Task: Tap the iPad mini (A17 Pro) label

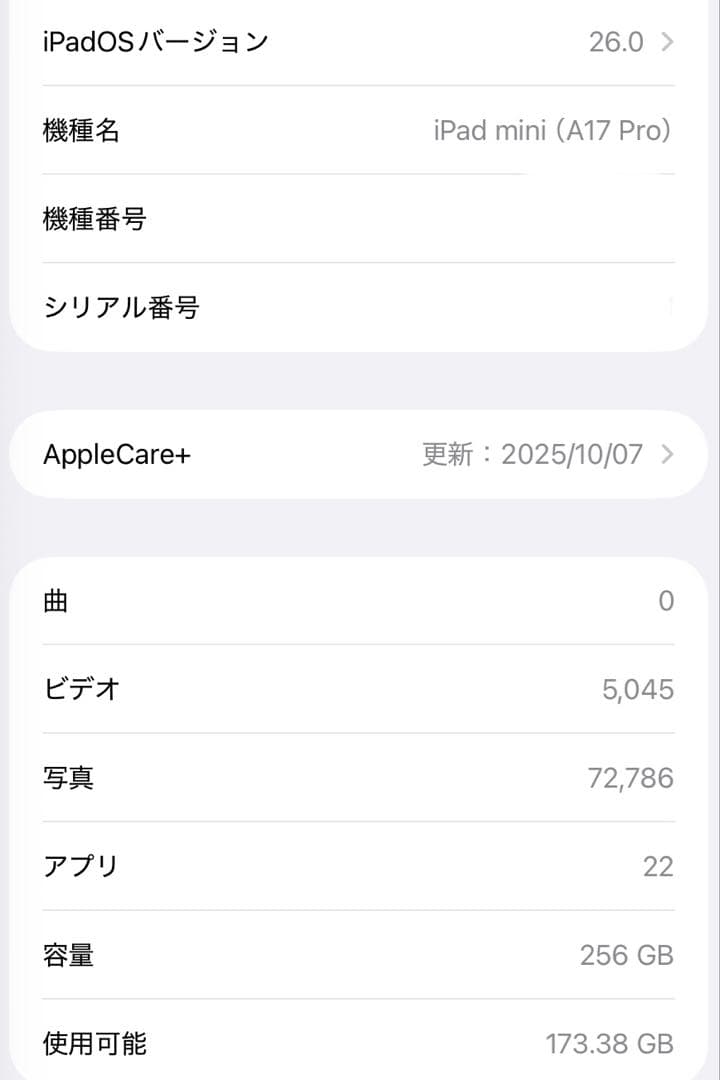Action: 553,131
